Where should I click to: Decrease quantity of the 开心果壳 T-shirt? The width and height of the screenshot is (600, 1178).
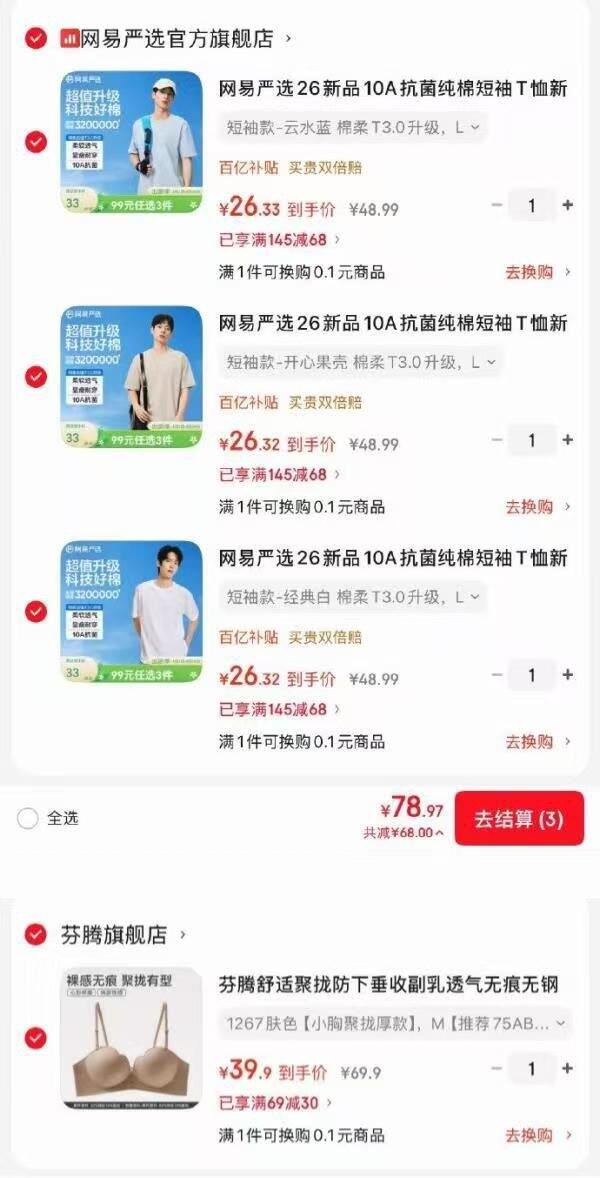pos(496,440)
